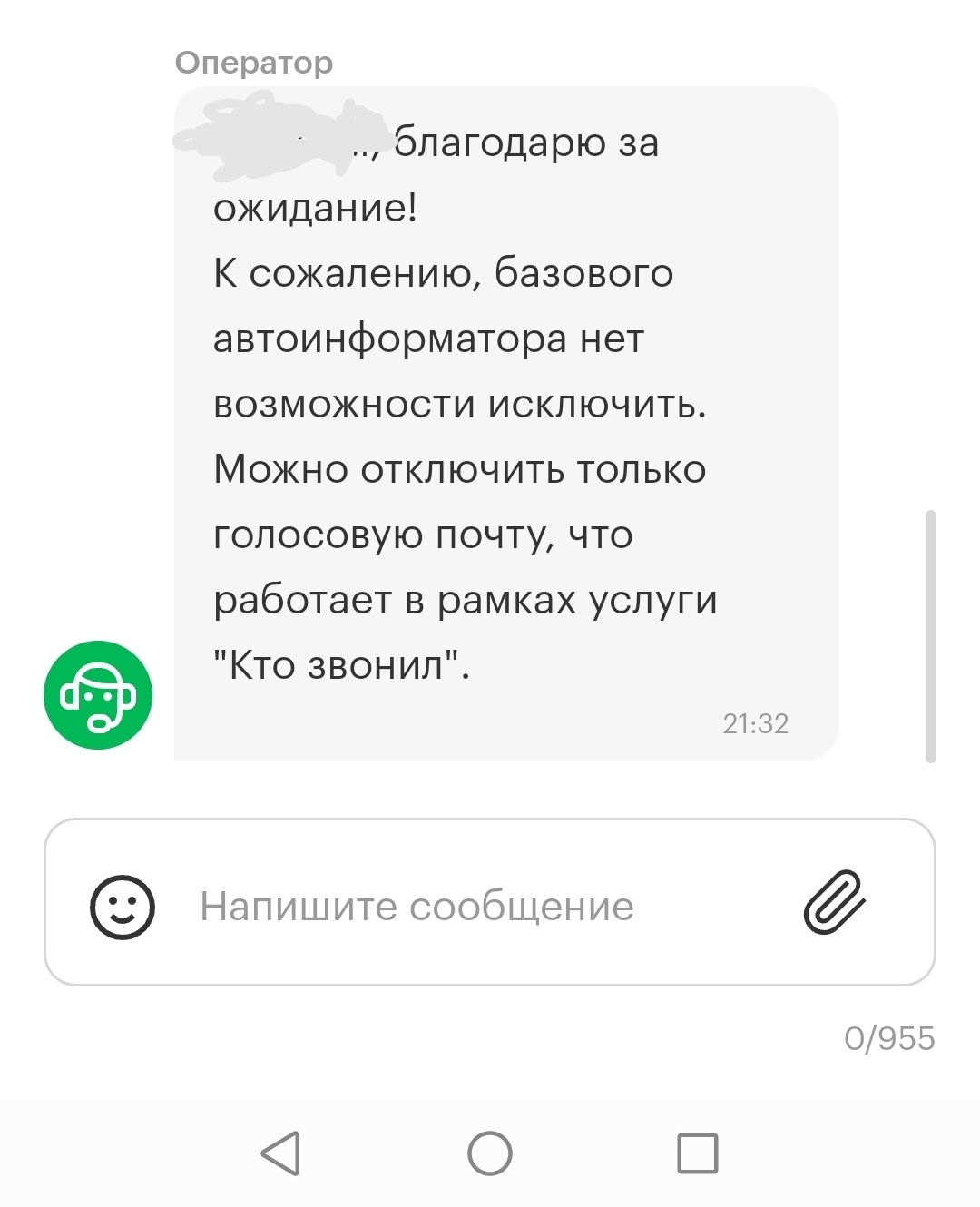The image size is (980, 1207).
Task: Go back with the system back button
Action: (280, 1153)
